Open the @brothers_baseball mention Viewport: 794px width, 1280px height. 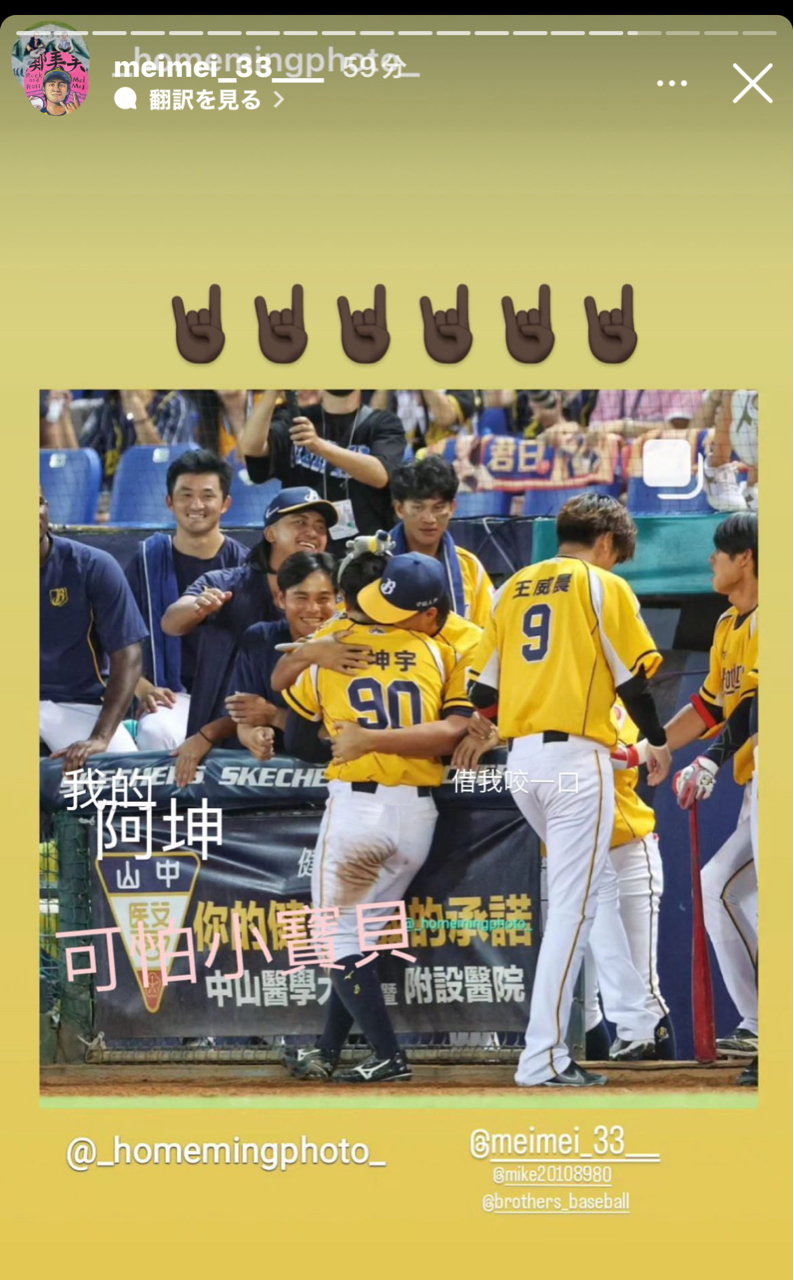point(556,1202)
